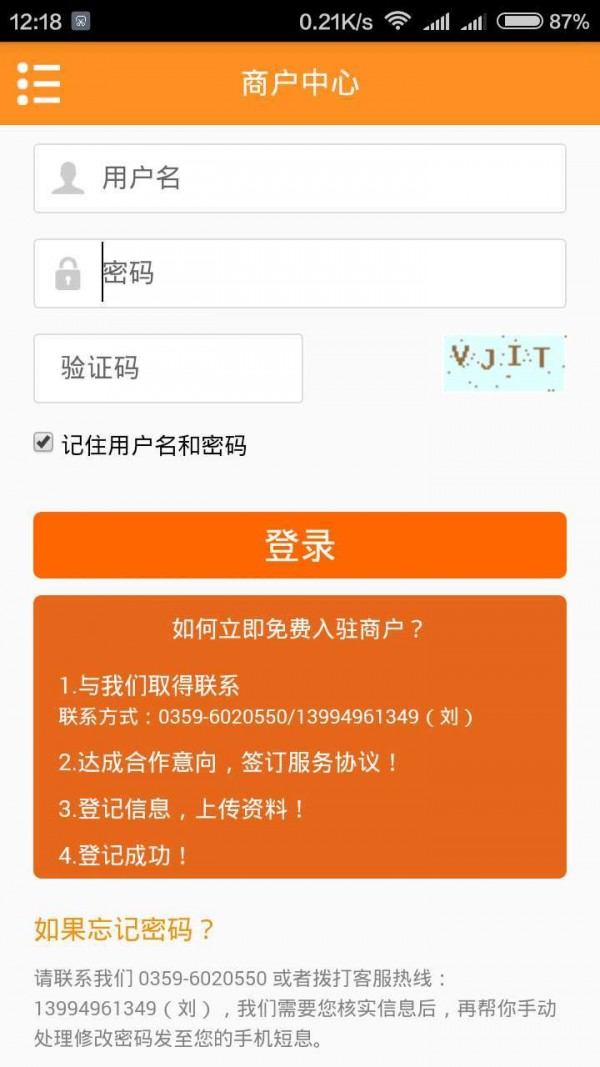Focus the 密码 password field
This screenshot has height=1067, width=600.
tap(300, 273)
